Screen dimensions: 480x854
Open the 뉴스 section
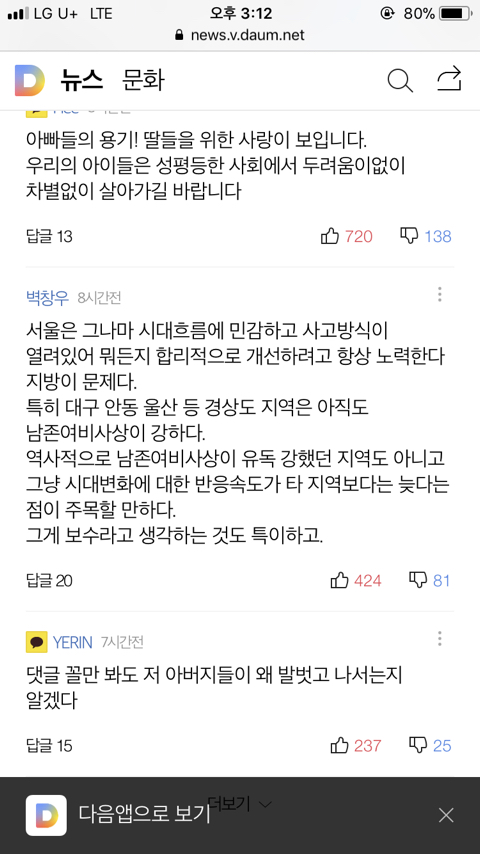[81, 81]
